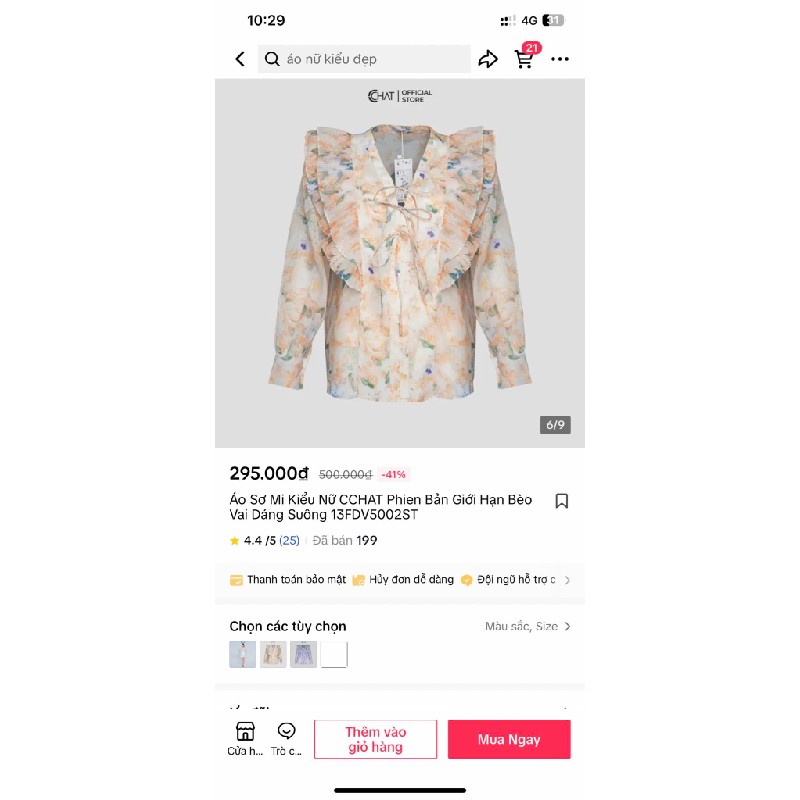Select the third color variant thumbnail
Image resolution: width=800 pixels, height=800 pixels.
click(x=303, y=654)
